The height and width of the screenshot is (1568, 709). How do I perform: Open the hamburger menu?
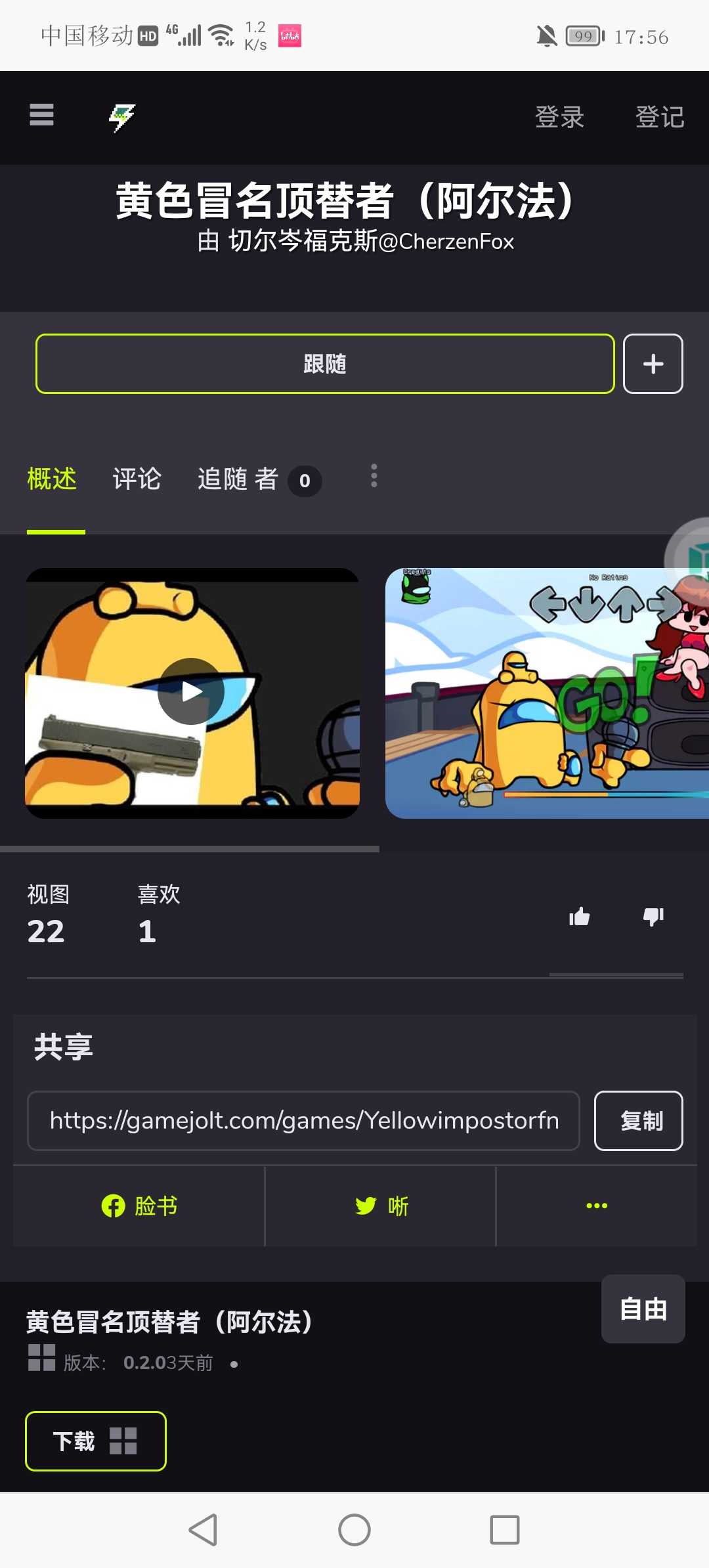(x=41, y=115)
